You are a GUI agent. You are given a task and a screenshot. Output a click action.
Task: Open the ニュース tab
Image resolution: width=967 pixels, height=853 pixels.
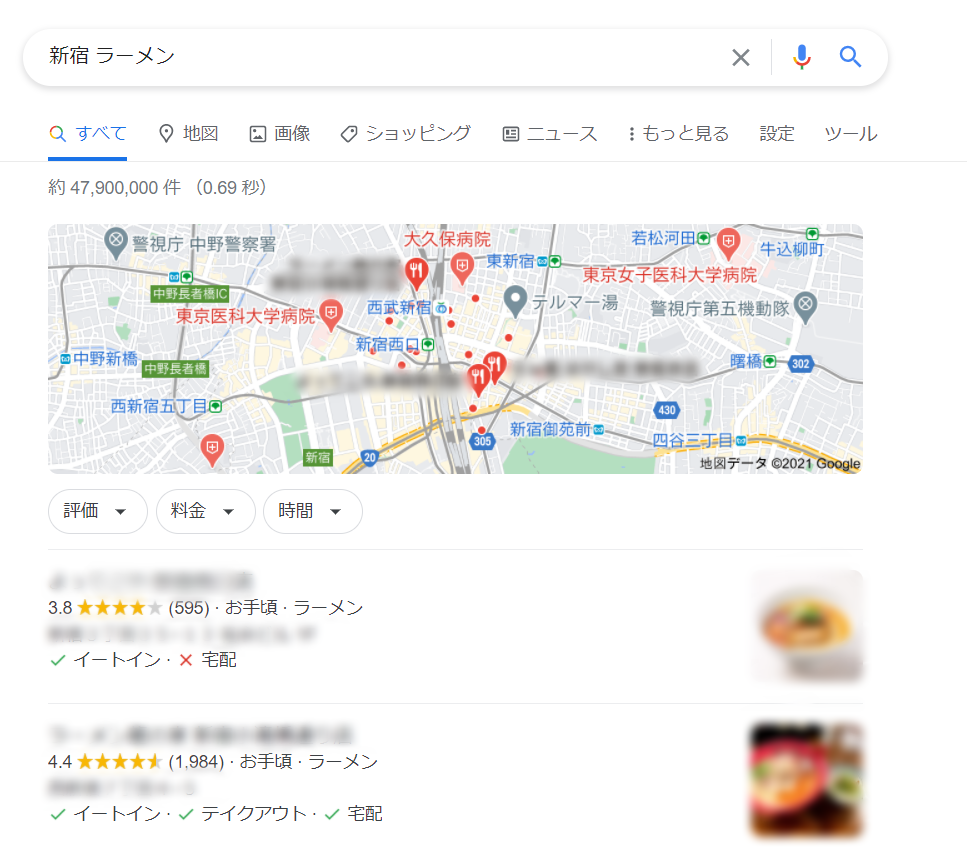(x=550, y=134)
